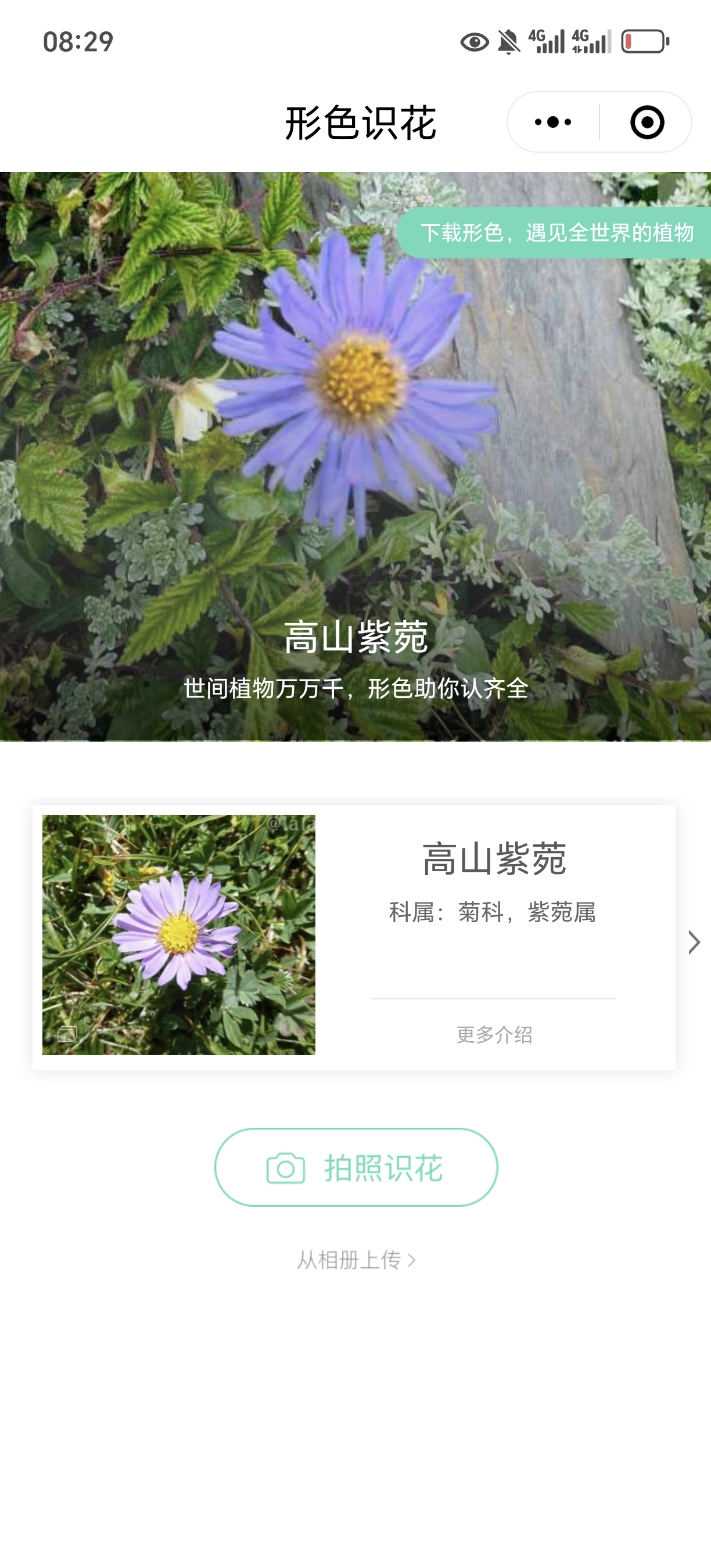Image resolution: width=711 pixels, height=1568 pixels.
Task: Choose 从相册上传 to upload from album
Action: pyautogui.click(x=356, y=1260)
